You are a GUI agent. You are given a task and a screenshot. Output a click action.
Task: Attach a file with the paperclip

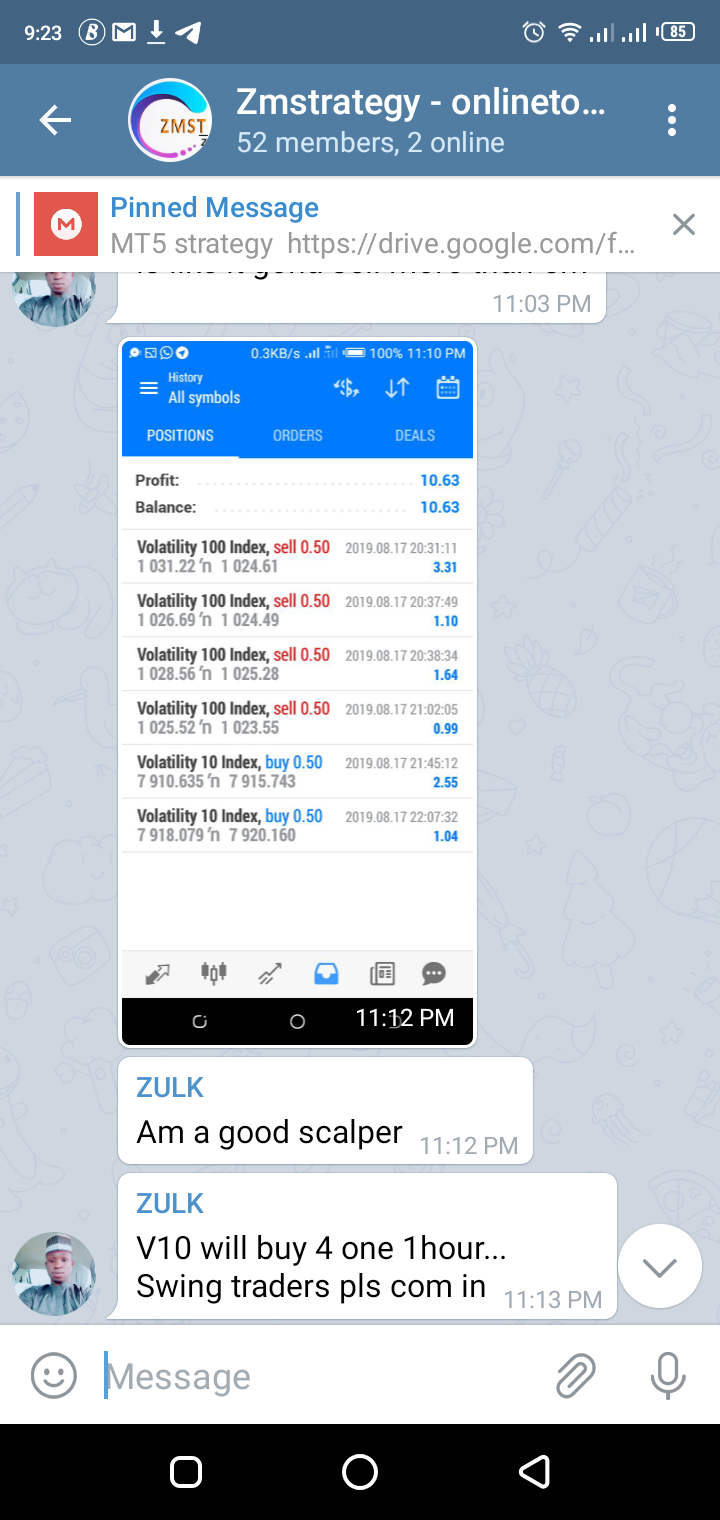coord(576,1376)
